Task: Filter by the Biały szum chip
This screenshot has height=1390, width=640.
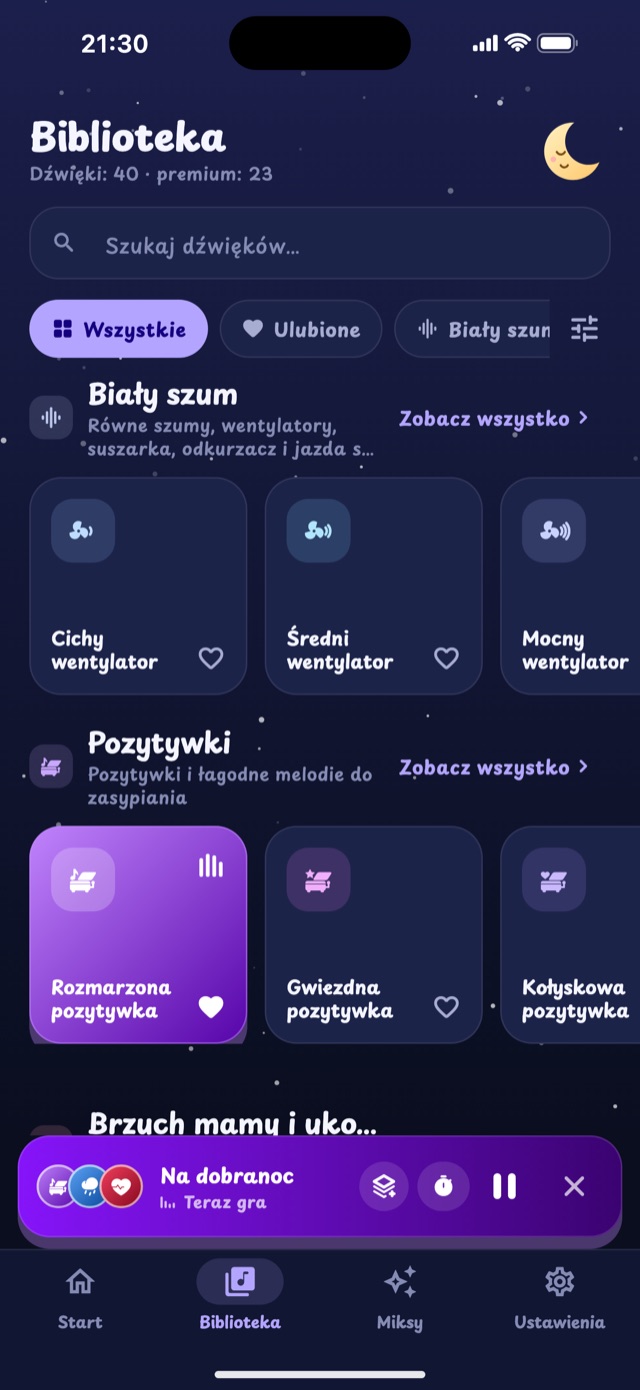Action: 473,329
